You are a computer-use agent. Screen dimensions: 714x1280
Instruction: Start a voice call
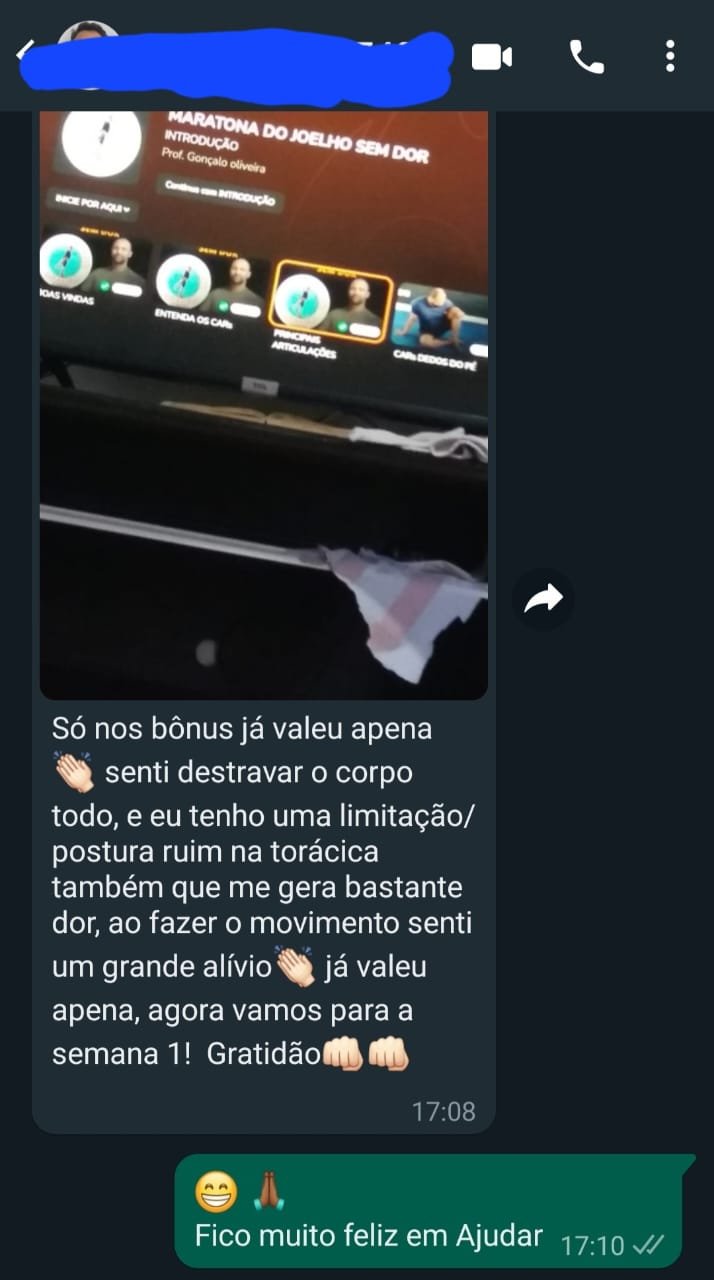(x=587, y=57)
